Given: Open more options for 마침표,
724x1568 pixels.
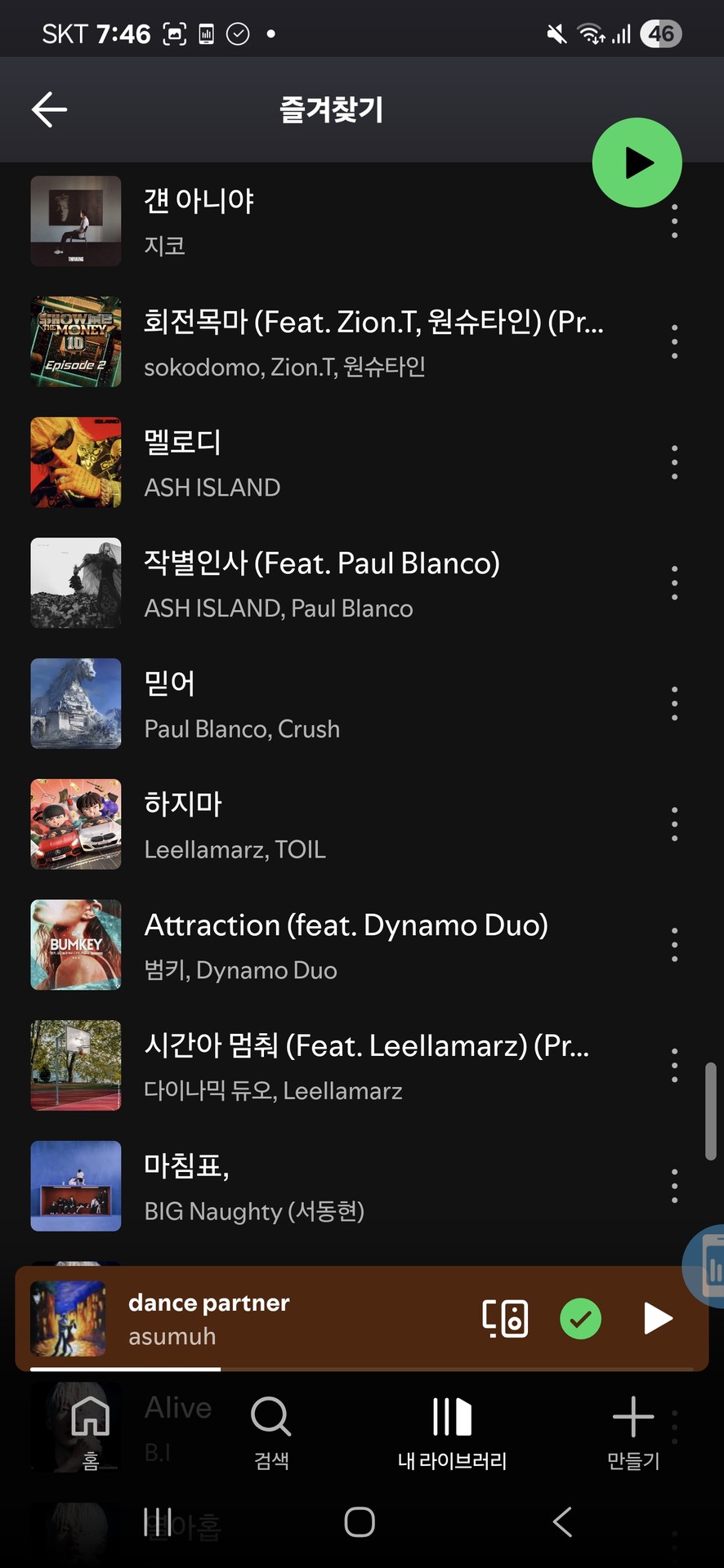Looking at the screenshot, I should [x=674, y=1186].
